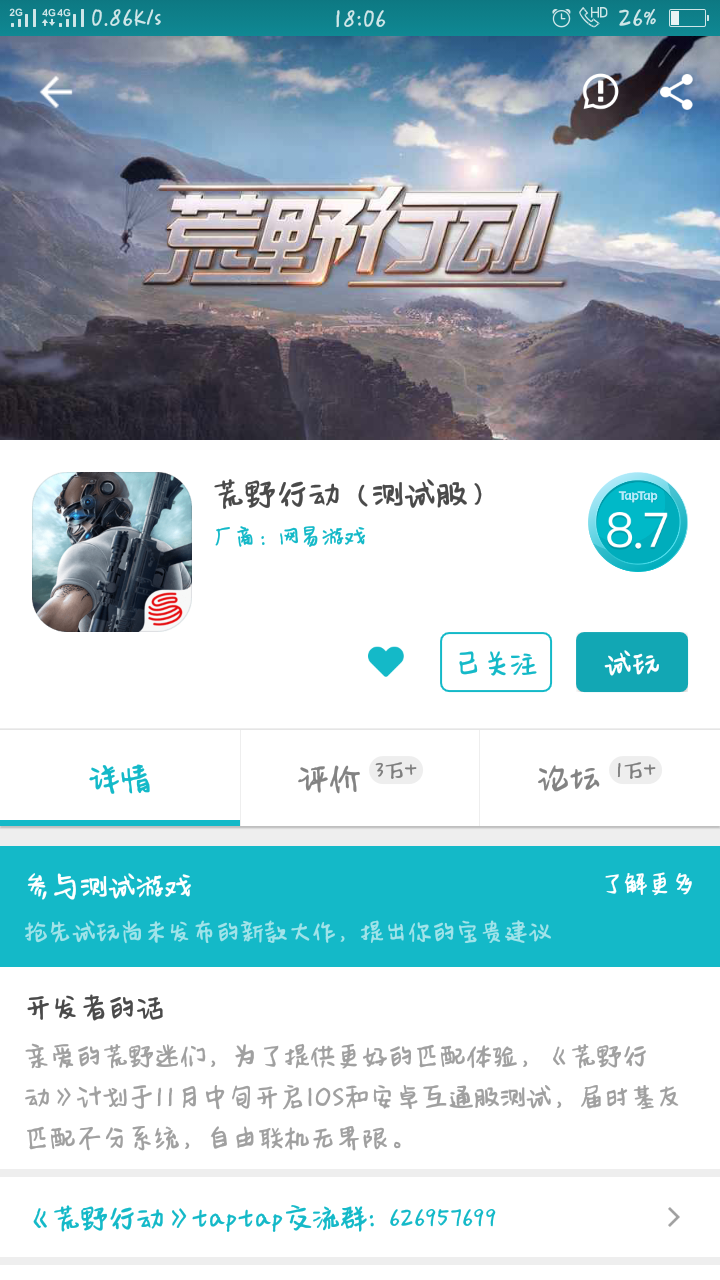Tap the heart icon to favorite the game
The image size is (720, 1280).
[x=385, y=661]
